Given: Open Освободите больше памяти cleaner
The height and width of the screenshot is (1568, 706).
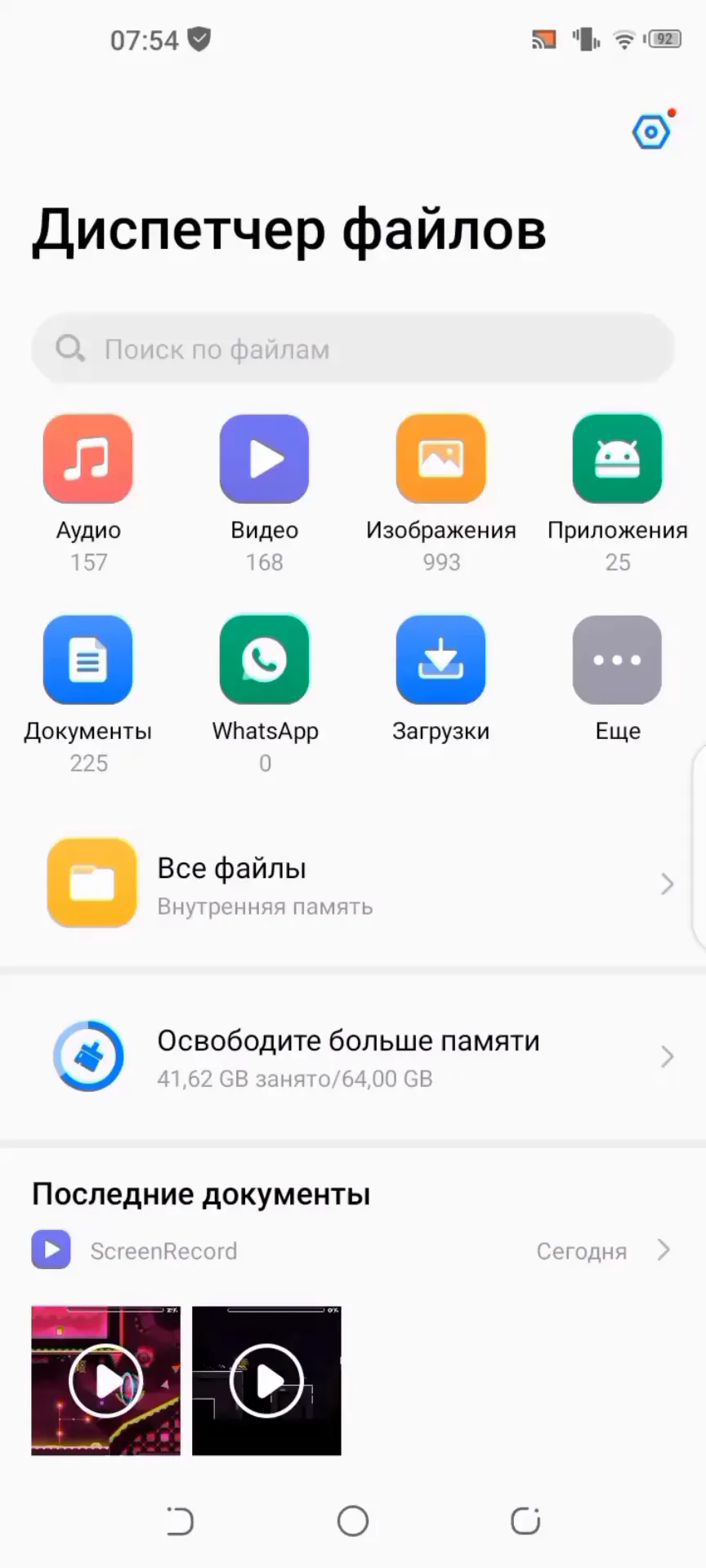Looking at the screenshot, I should point(353,1057).
